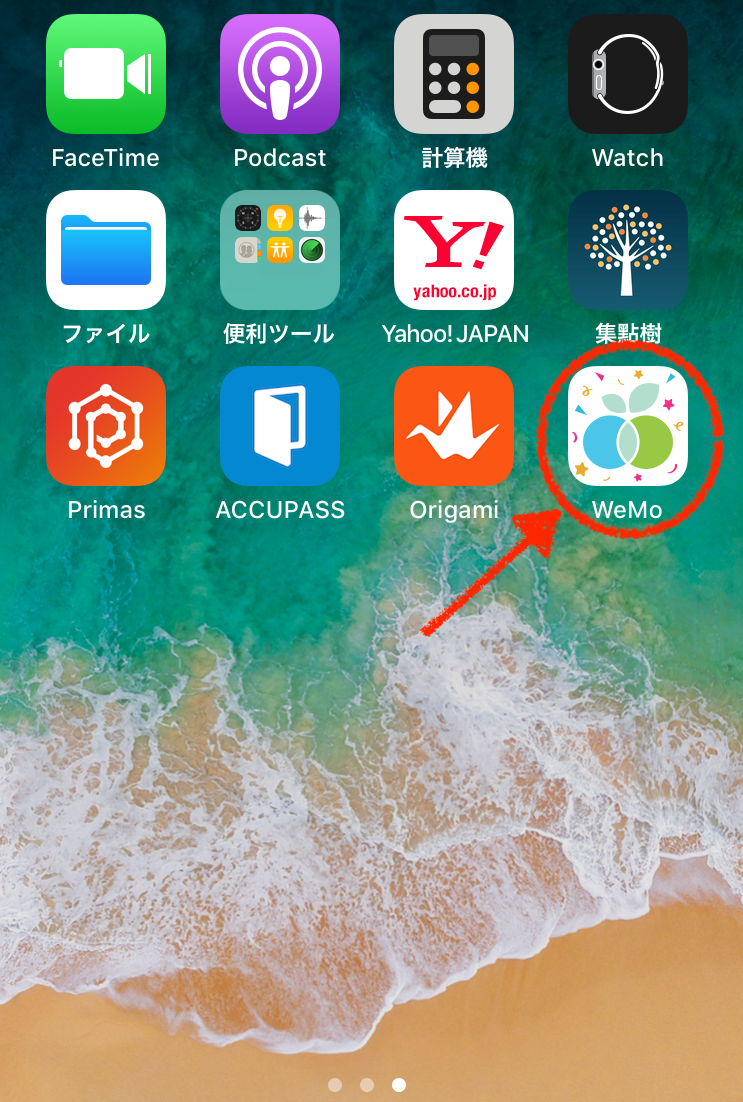Launch Yahoo! JAPAN app
743x1102 pixels.
(x=454, y=250)
